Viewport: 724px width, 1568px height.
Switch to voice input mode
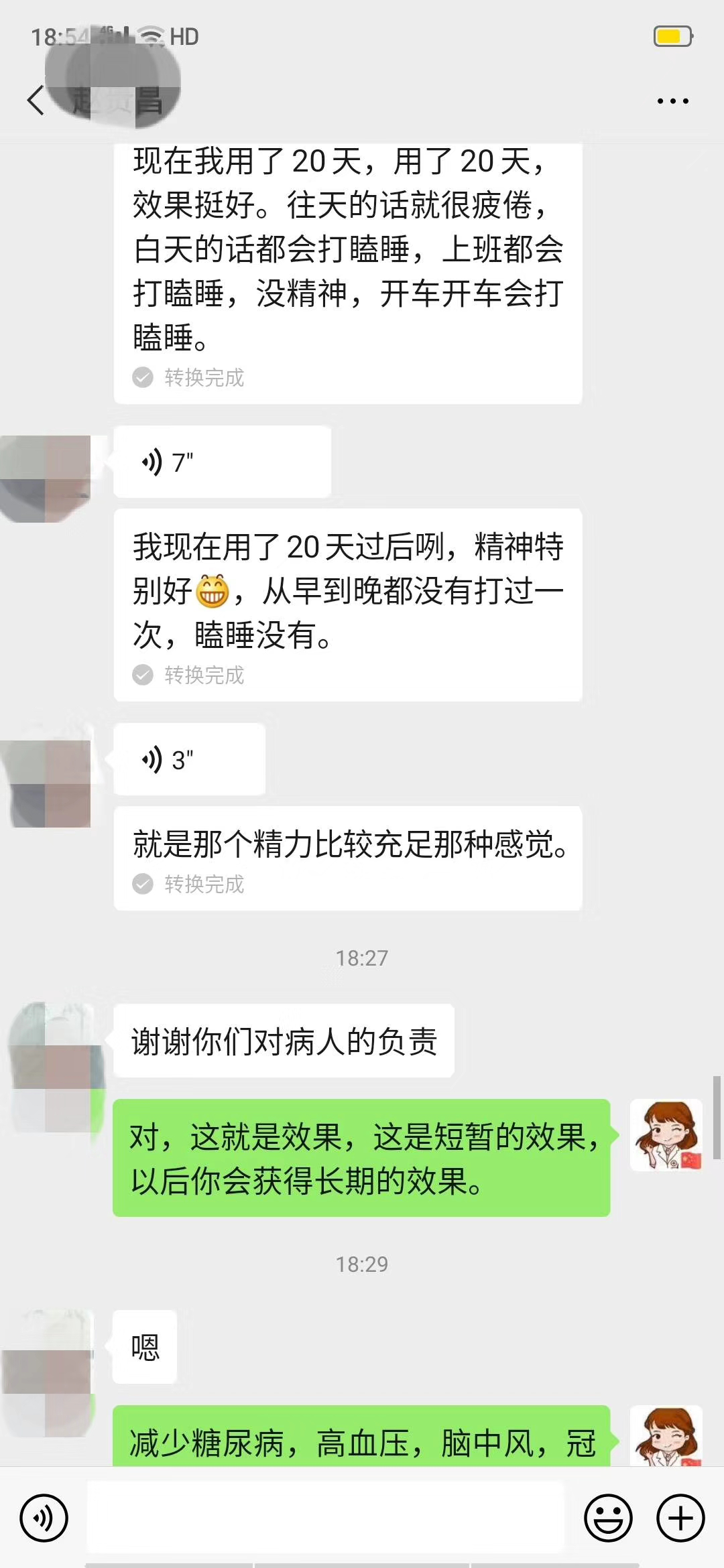click(x=44, y=1518)
